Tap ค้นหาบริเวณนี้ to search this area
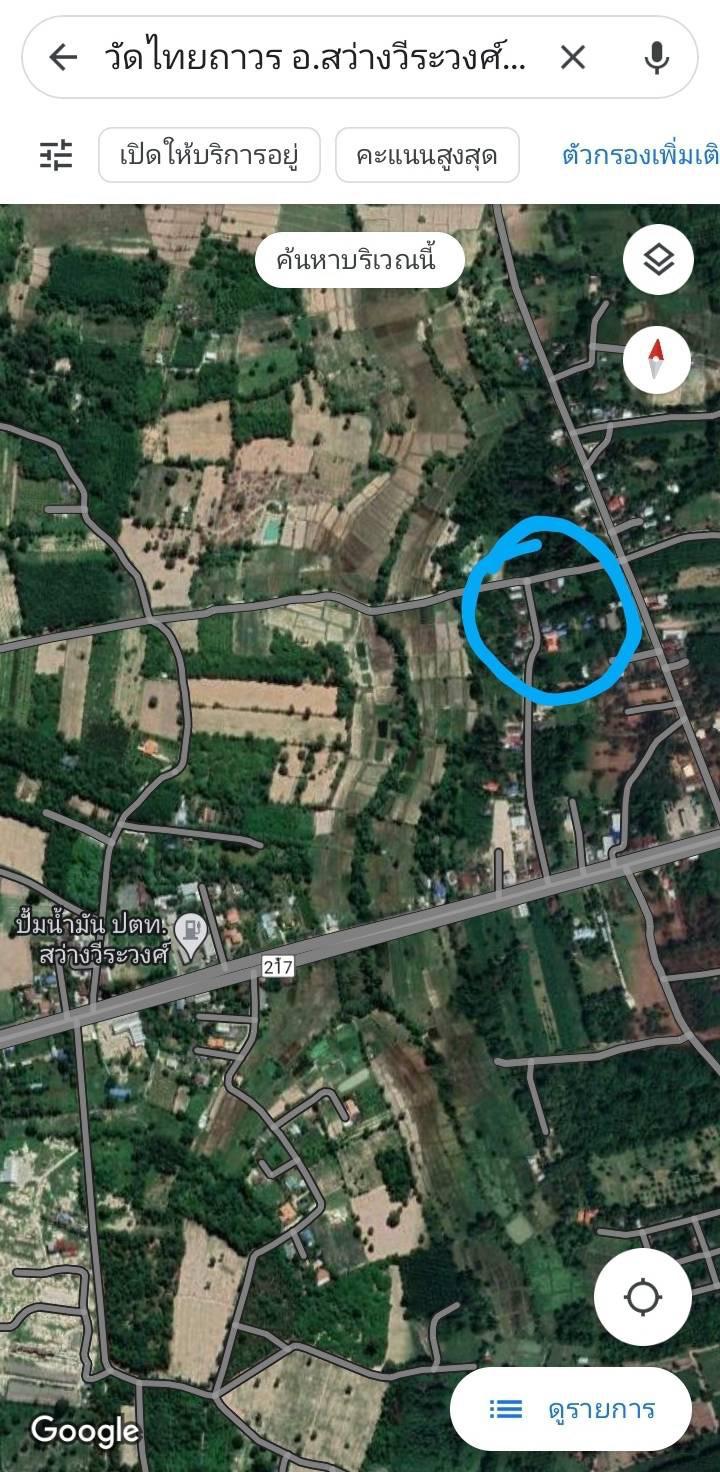This screenshot has width=720, height=1472. tap(358, 261)
